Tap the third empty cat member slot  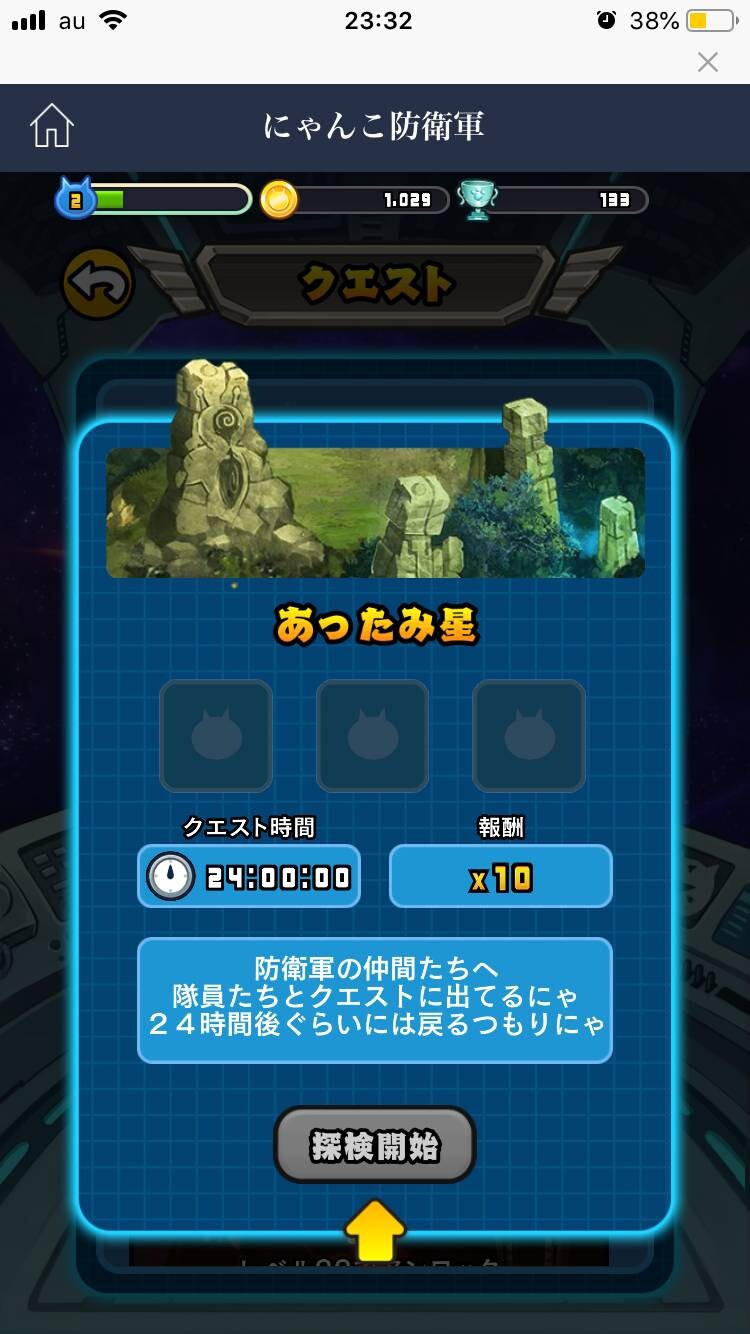click(529, 736)
